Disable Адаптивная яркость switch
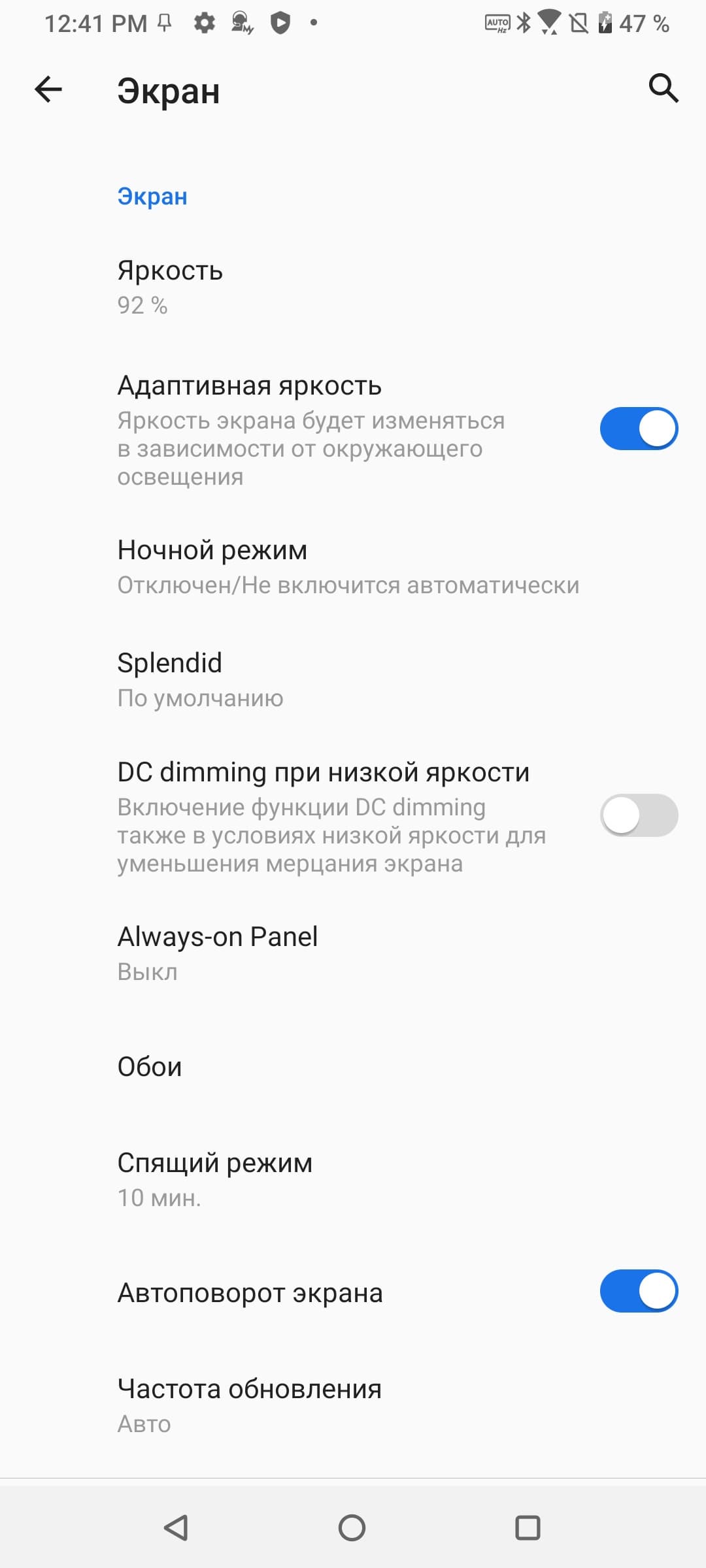706x1568 pixels. tap(639, 429)
